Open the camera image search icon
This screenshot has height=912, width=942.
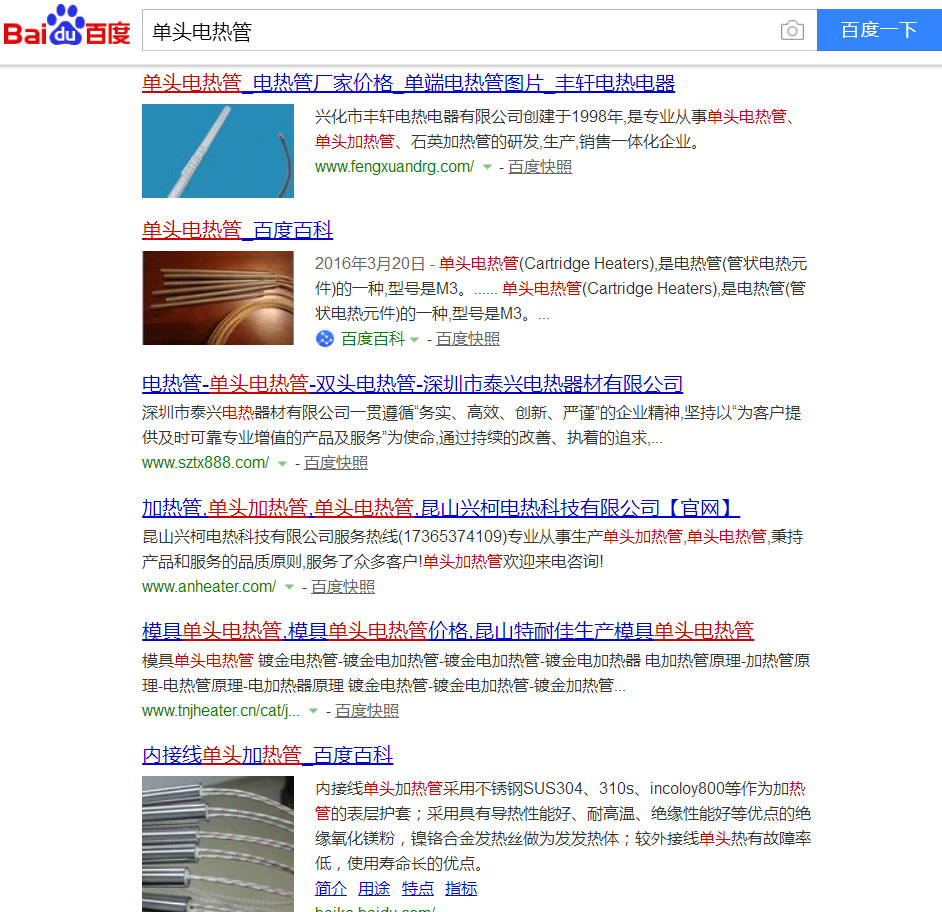point(792,31)
